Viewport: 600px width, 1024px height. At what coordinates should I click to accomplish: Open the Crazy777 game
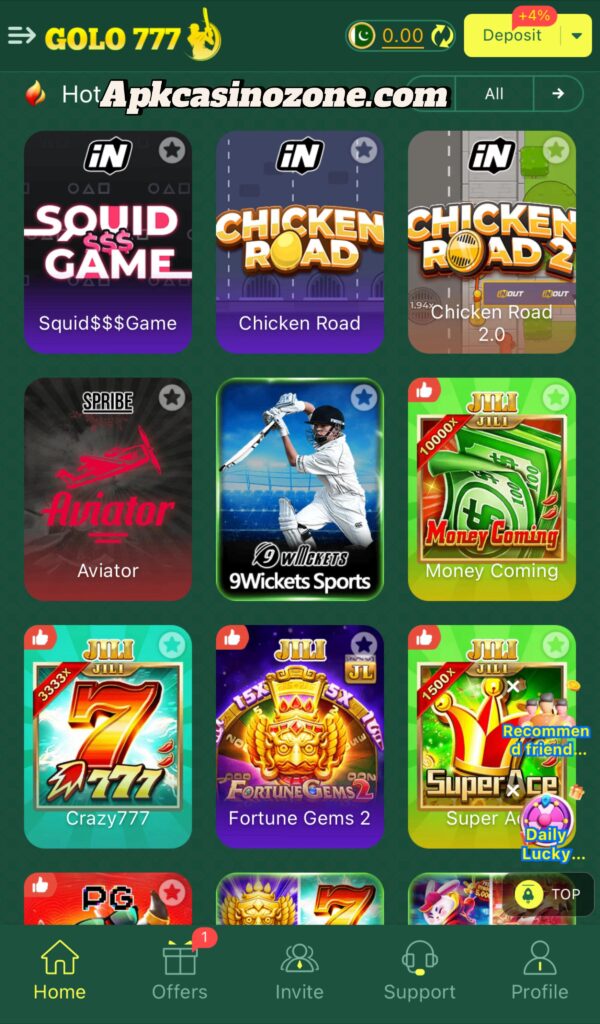(x=108, y=735)
